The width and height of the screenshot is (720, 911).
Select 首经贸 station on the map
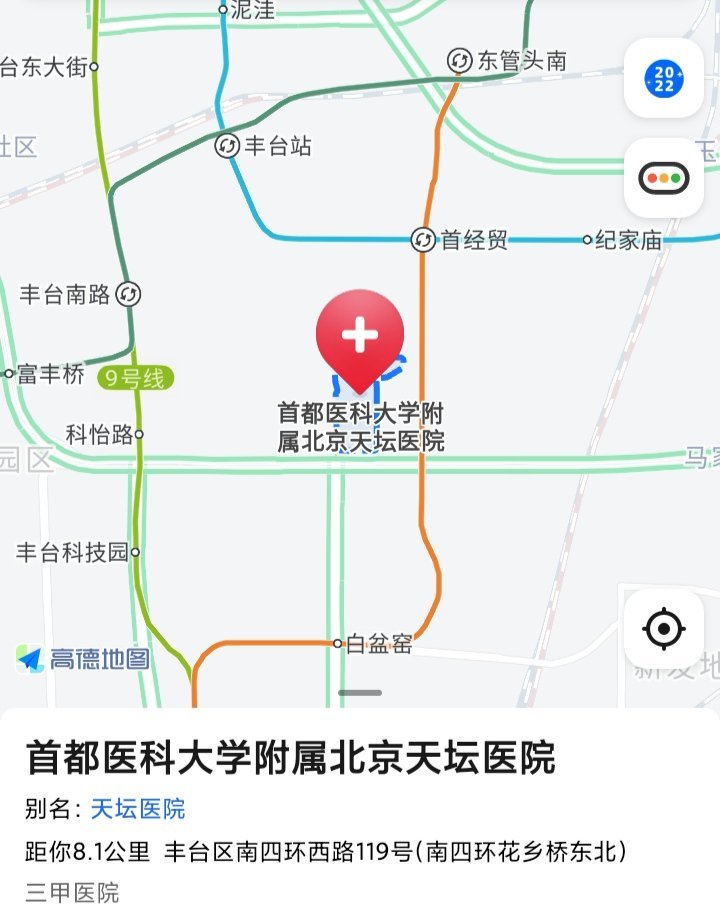point(423,240)
